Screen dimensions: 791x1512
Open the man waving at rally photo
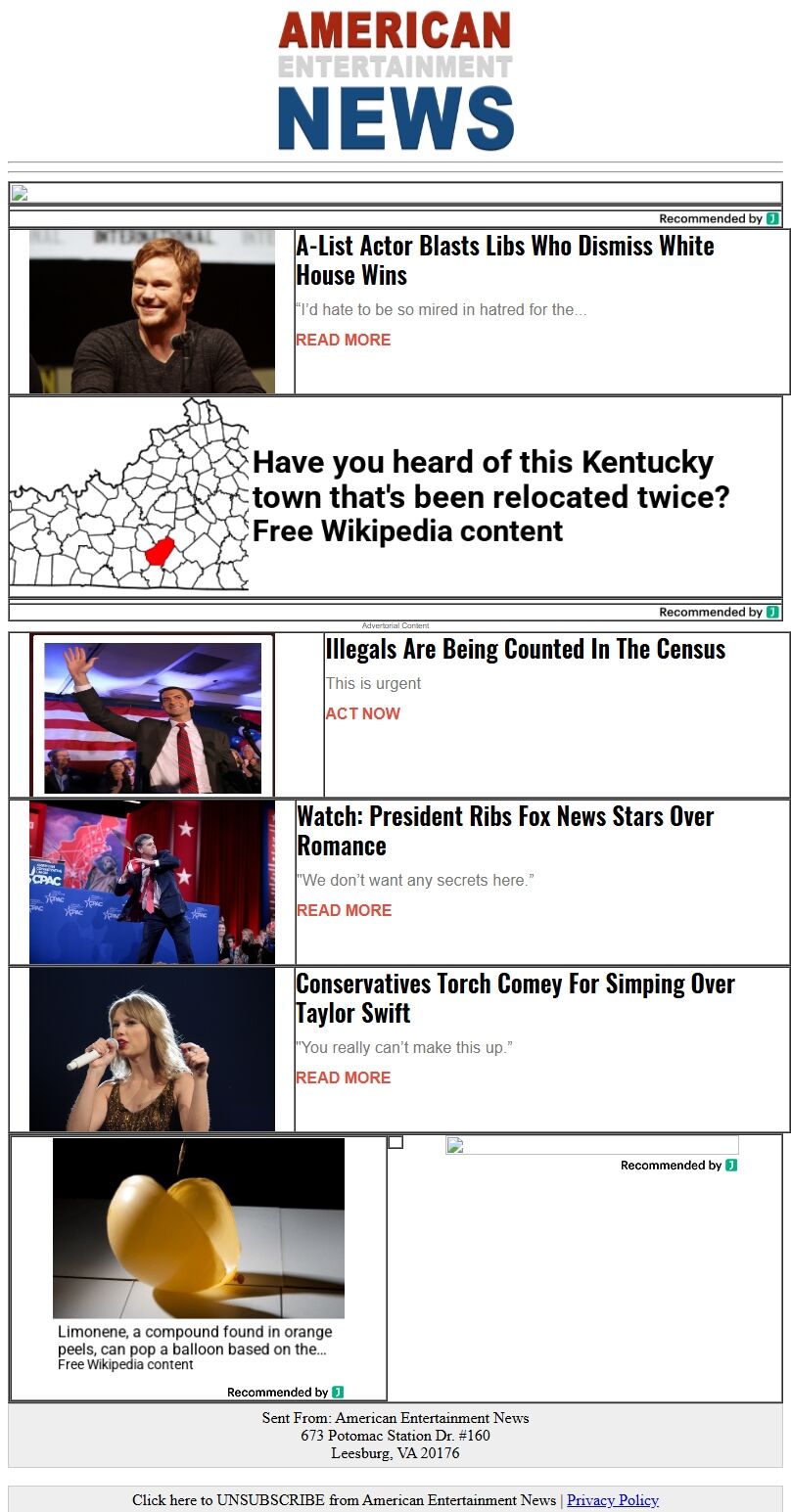click(152, 715)
